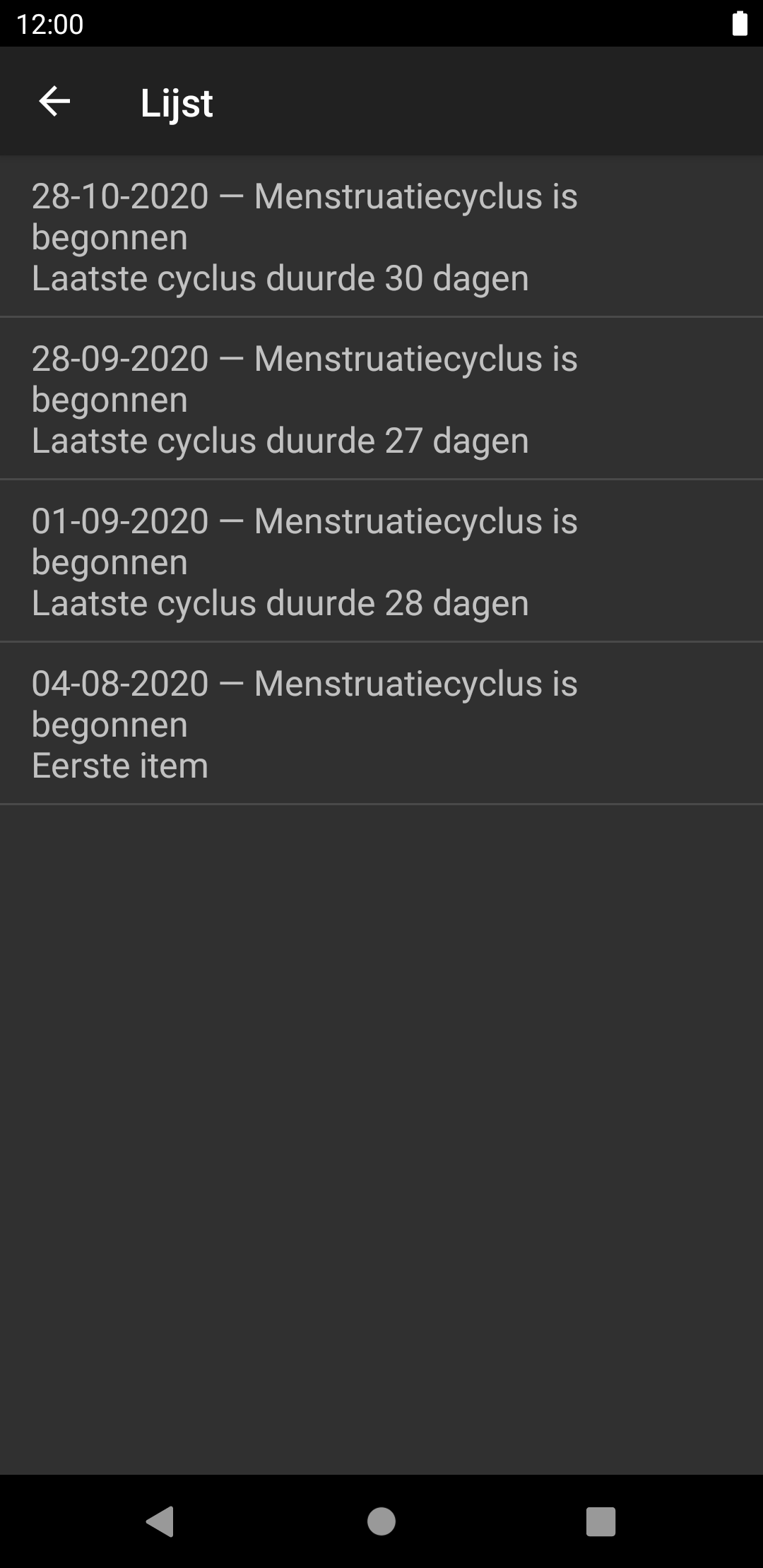Image resolution: width=763 pixels, height=1568 pixels.
Task: Select the 28-09-2020 list item
Action: click(x=381, y=399)
